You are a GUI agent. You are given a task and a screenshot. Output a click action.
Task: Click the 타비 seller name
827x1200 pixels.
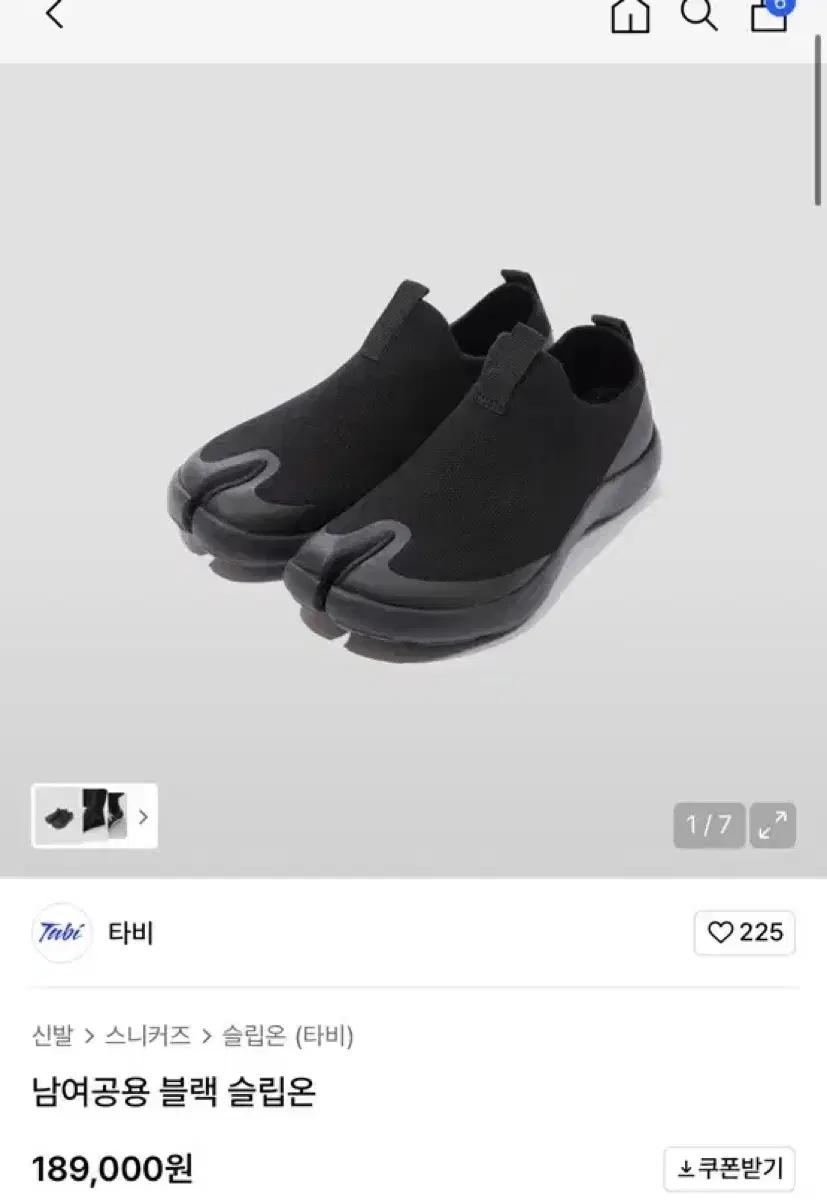(x=130, y=934)
